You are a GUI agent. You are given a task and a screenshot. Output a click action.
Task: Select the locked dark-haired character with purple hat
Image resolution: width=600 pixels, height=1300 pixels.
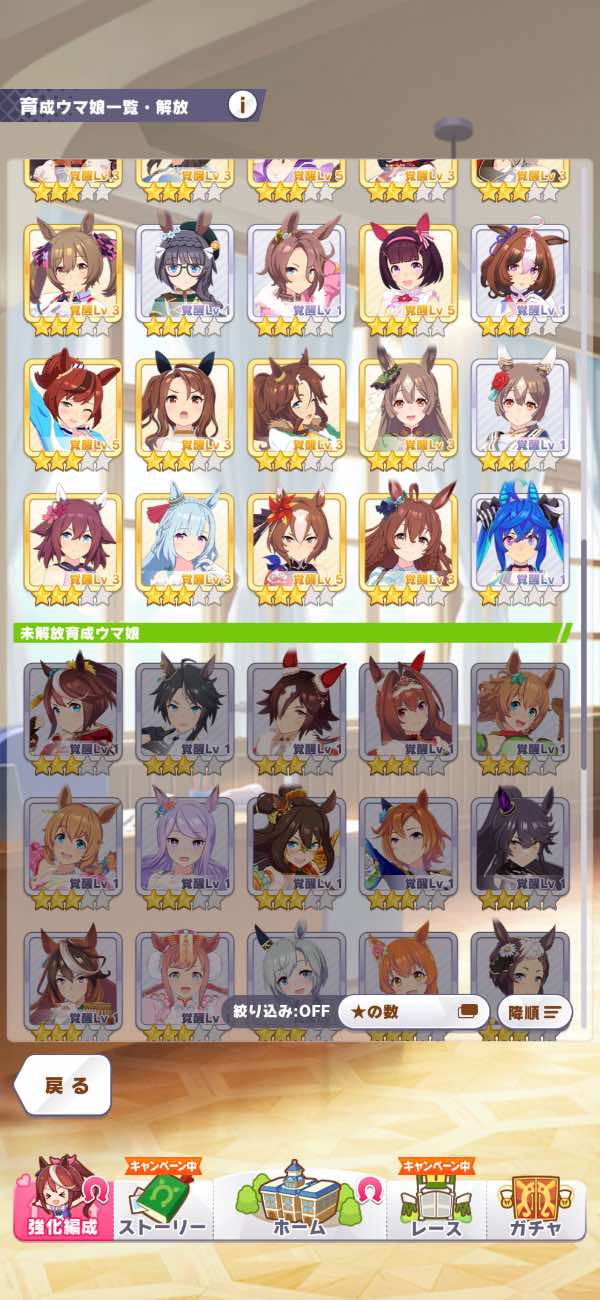pyautogui.click(x=520, y=845)
